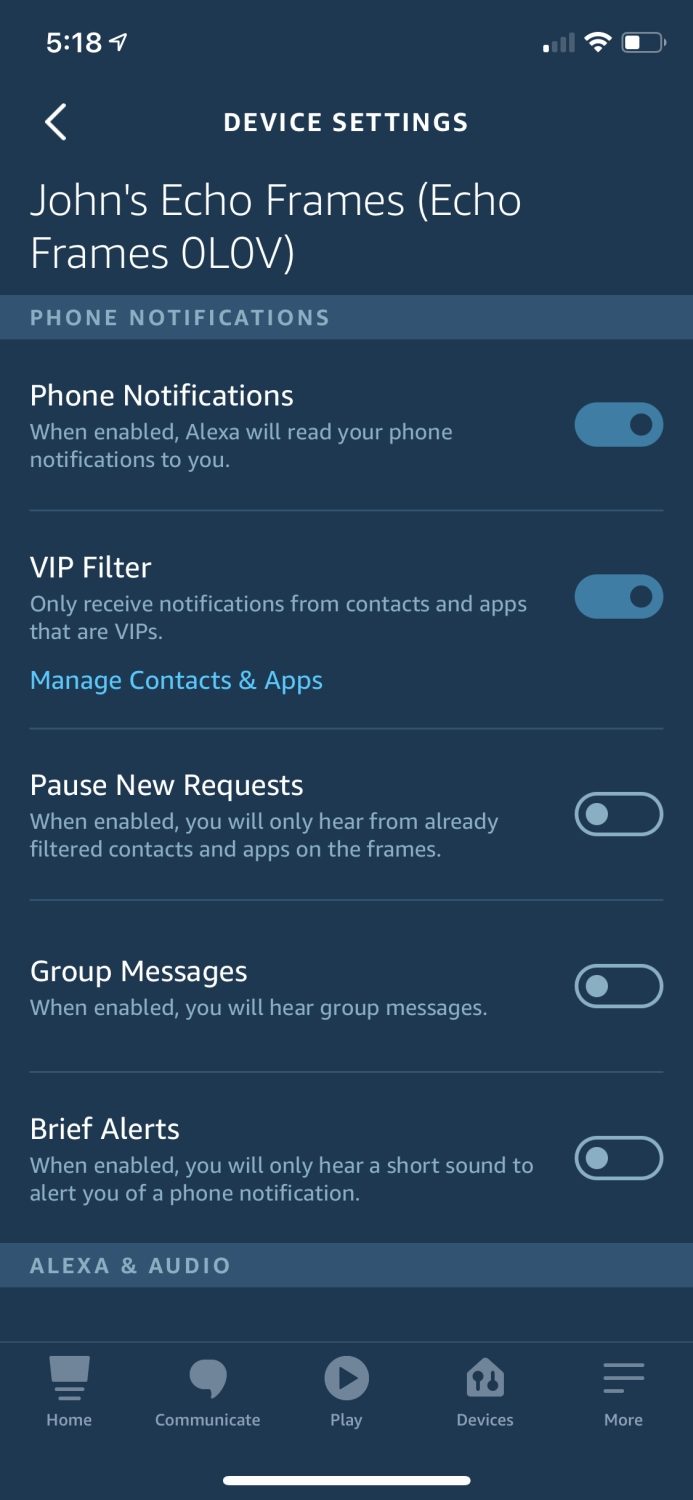
Task: Enable the Brief Alerts switch
Action: (618, 1158)
